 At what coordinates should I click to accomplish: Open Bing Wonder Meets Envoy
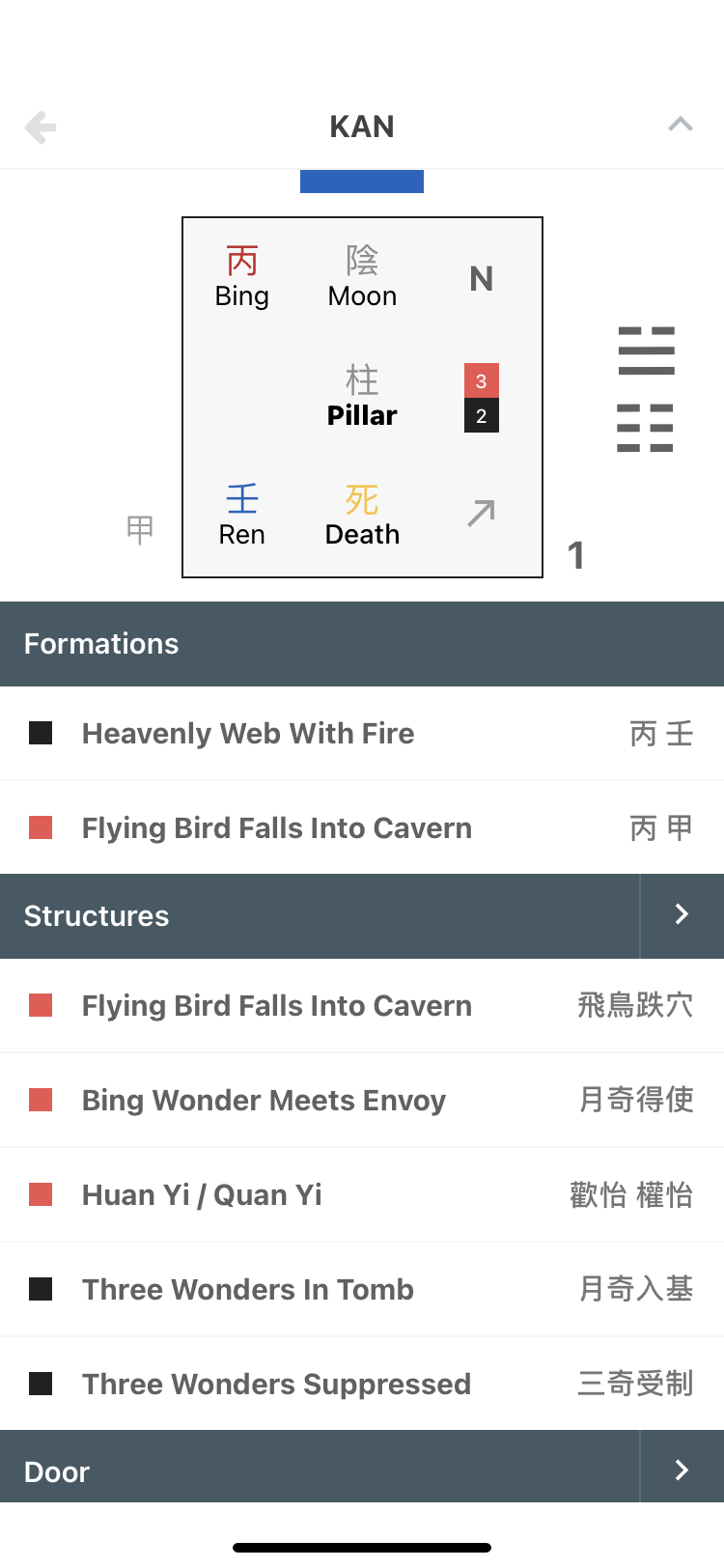[x=361, y=1101]
